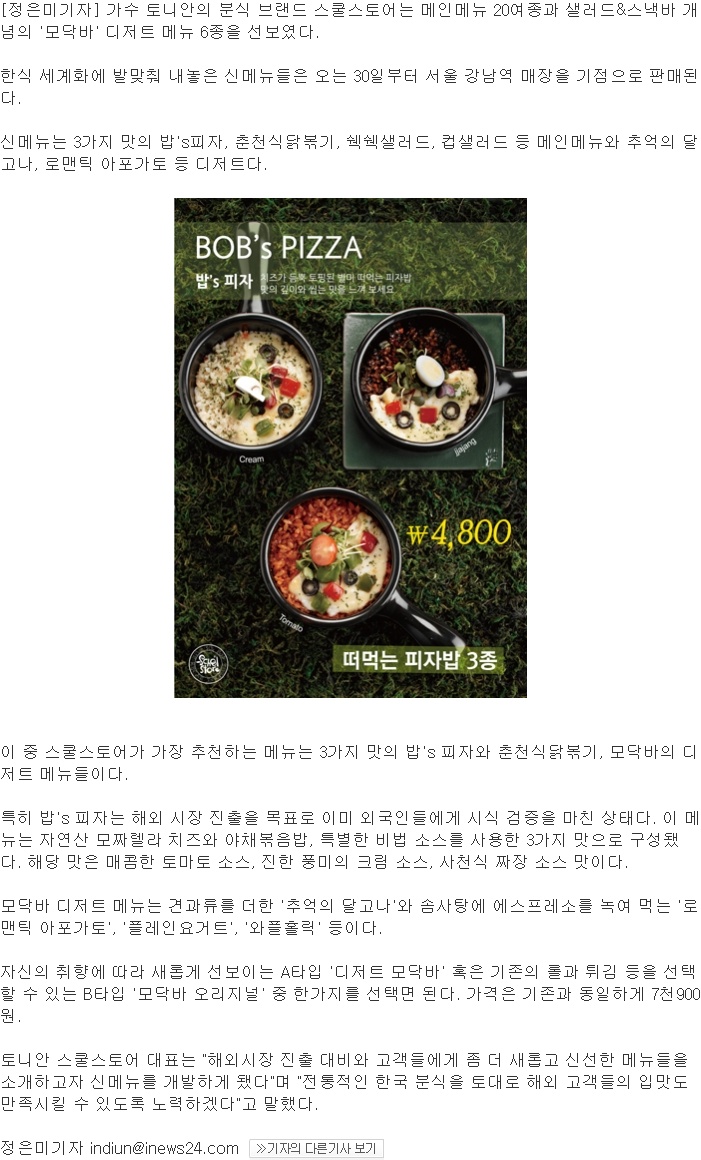Open the BOB's PIZZA article image

(350, 448)
